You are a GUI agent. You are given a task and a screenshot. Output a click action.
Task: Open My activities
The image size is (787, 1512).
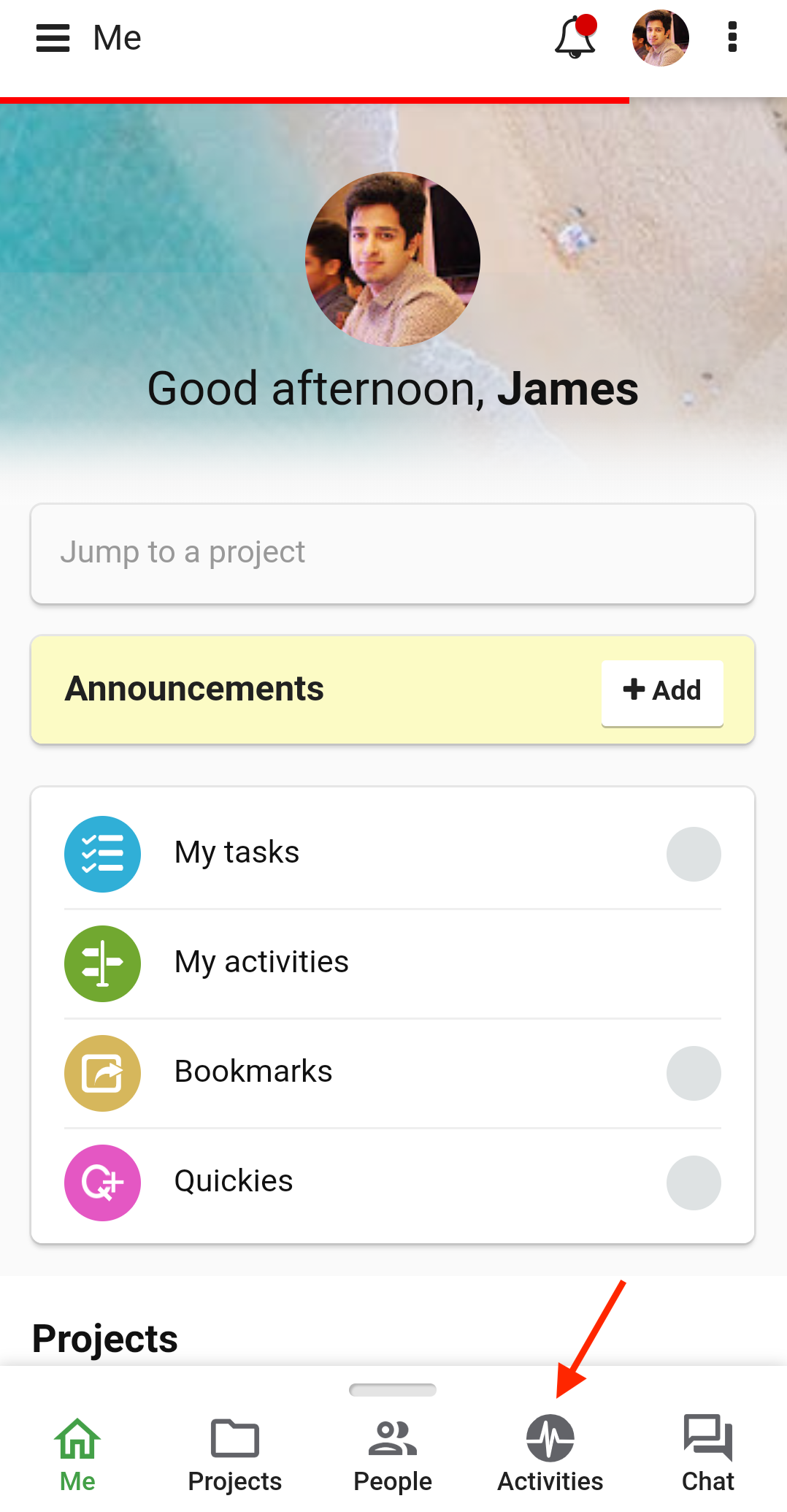(393, 963)
